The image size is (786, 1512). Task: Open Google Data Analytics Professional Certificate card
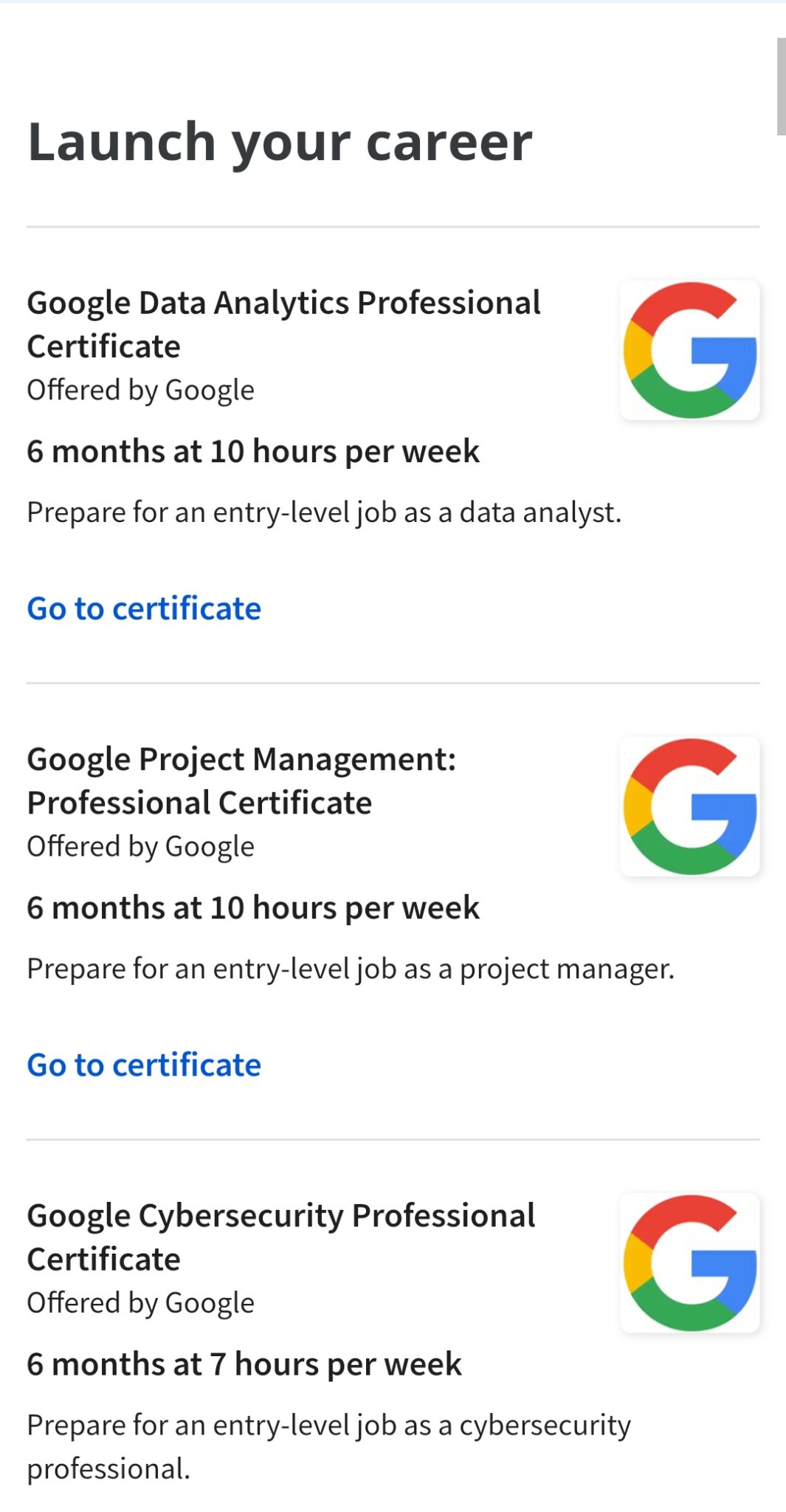[283, 324]
